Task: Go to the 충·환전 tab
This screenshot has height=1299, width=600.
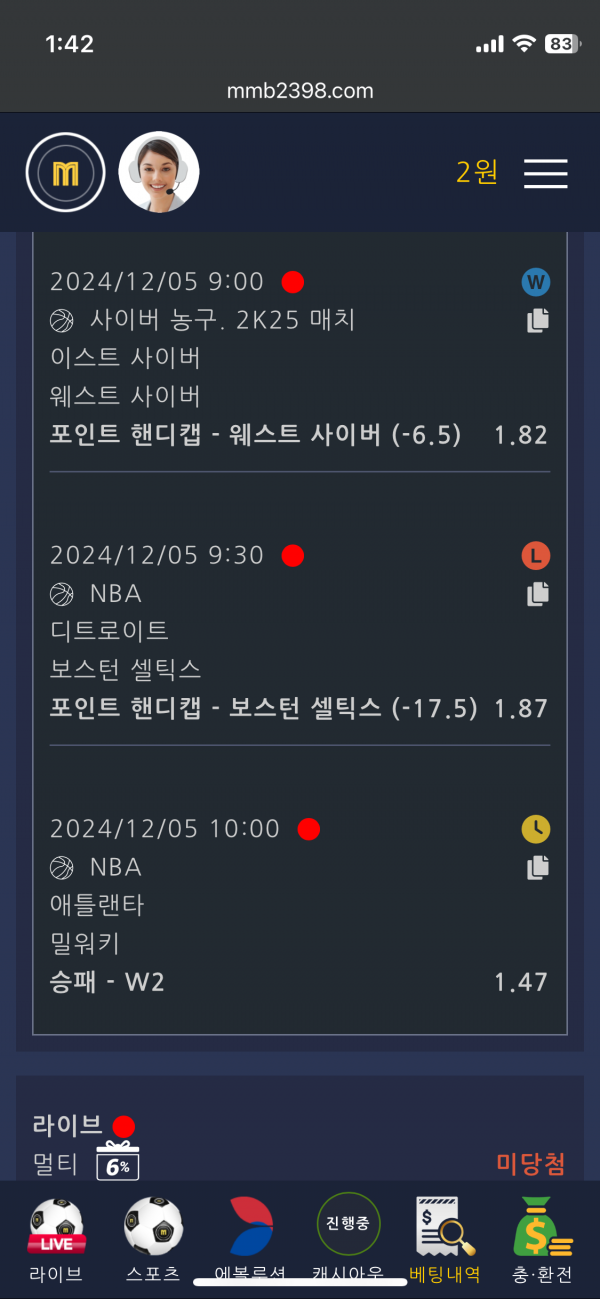Action: pyautogui.click(x=542, y=1239)
